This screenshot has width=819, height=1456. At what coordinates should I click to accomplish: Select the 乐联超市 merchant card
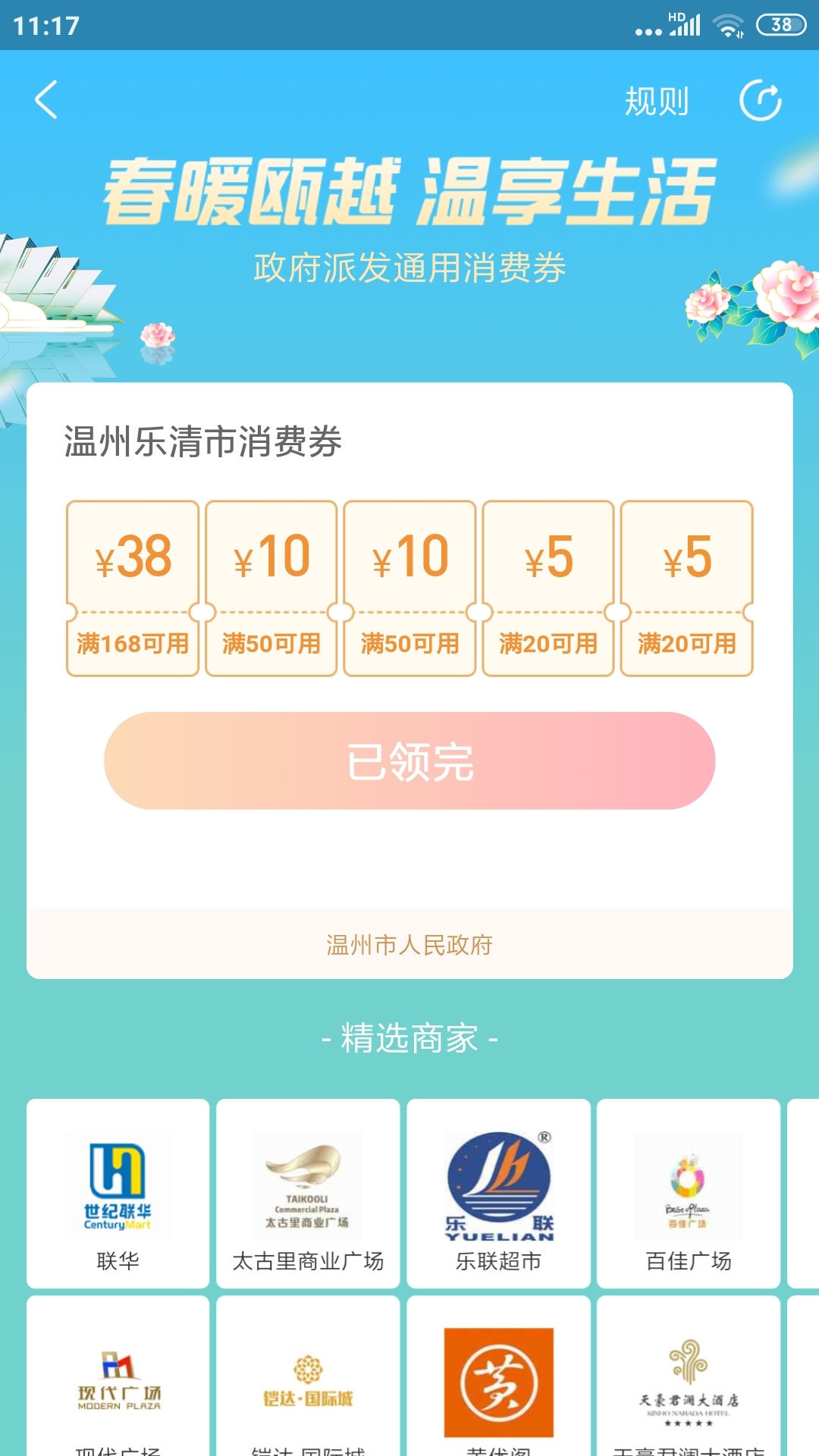pos(498,1193)
